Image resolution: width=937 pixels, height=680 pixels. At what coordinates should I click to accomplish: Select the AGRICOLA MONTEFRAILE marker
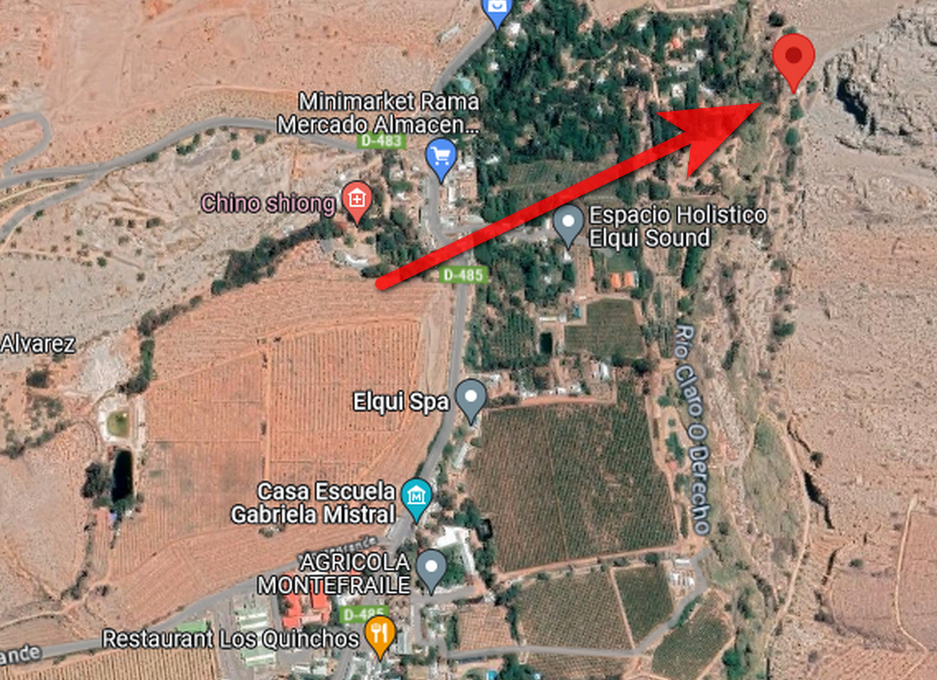[x=431, y=569]
